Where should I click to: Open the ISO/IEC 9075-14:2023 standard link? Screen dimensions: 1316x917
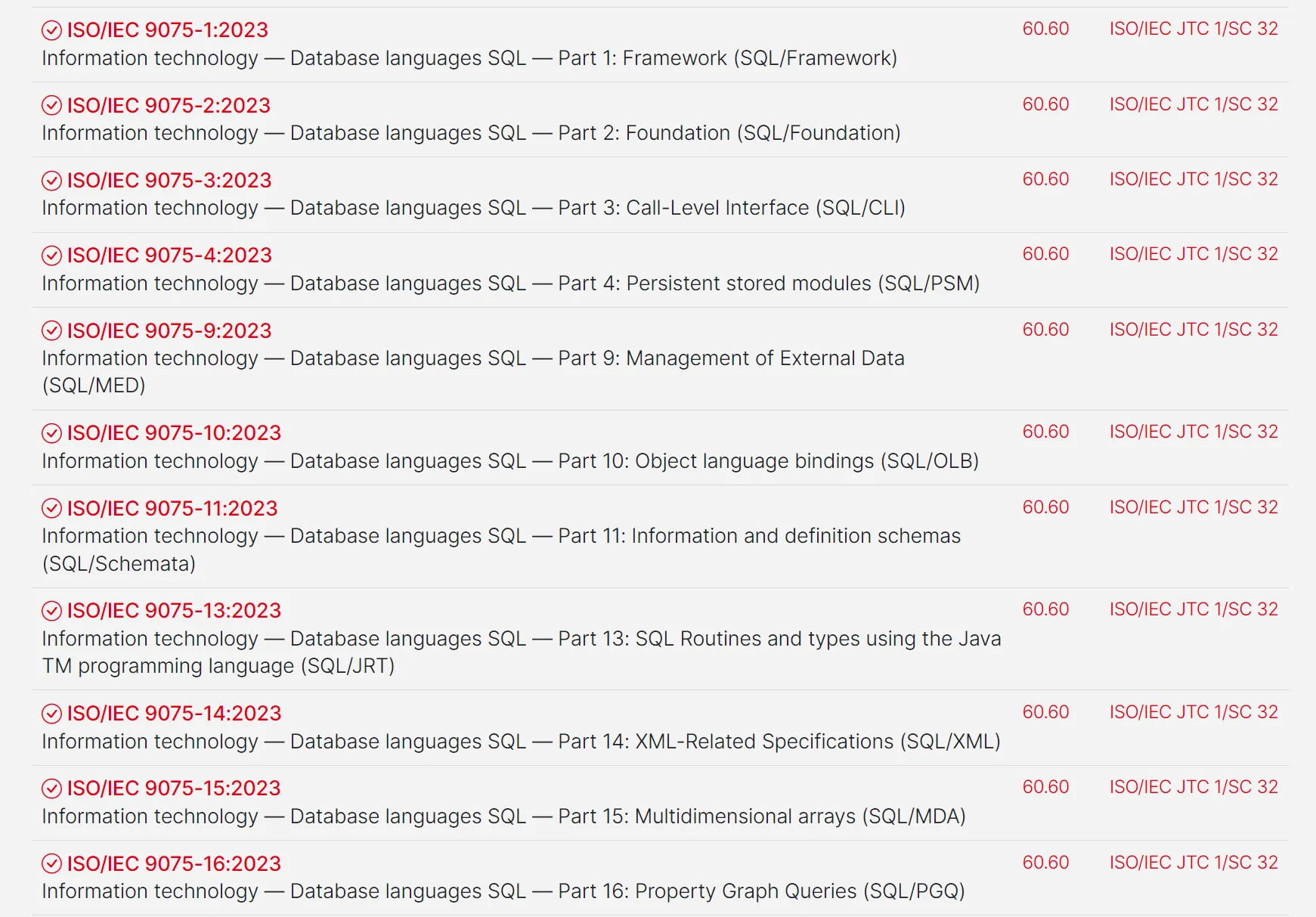click(x=174, y=713)
